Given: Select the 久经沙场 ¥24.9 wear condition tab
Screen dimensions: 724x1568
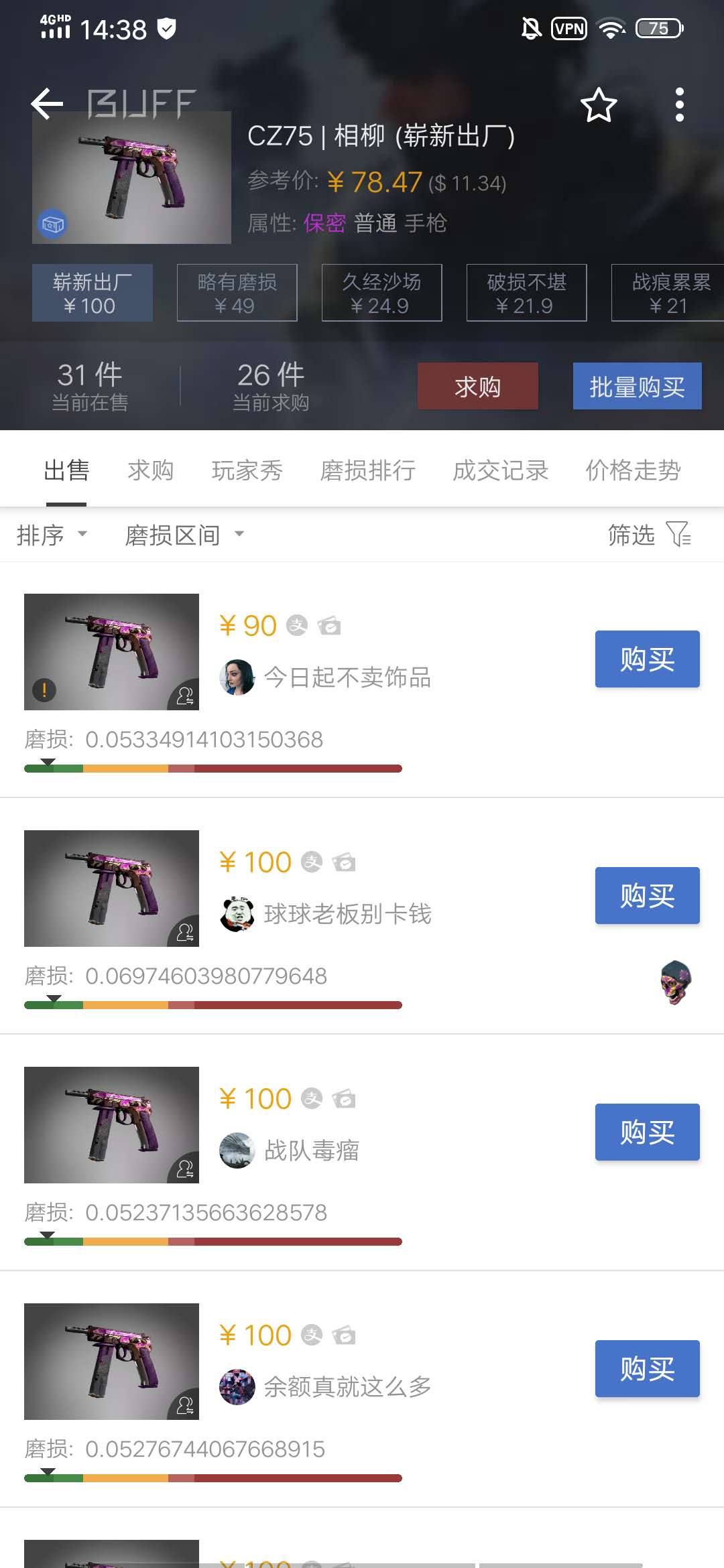Looking at the screenshot, I should [x=382, y=292].
